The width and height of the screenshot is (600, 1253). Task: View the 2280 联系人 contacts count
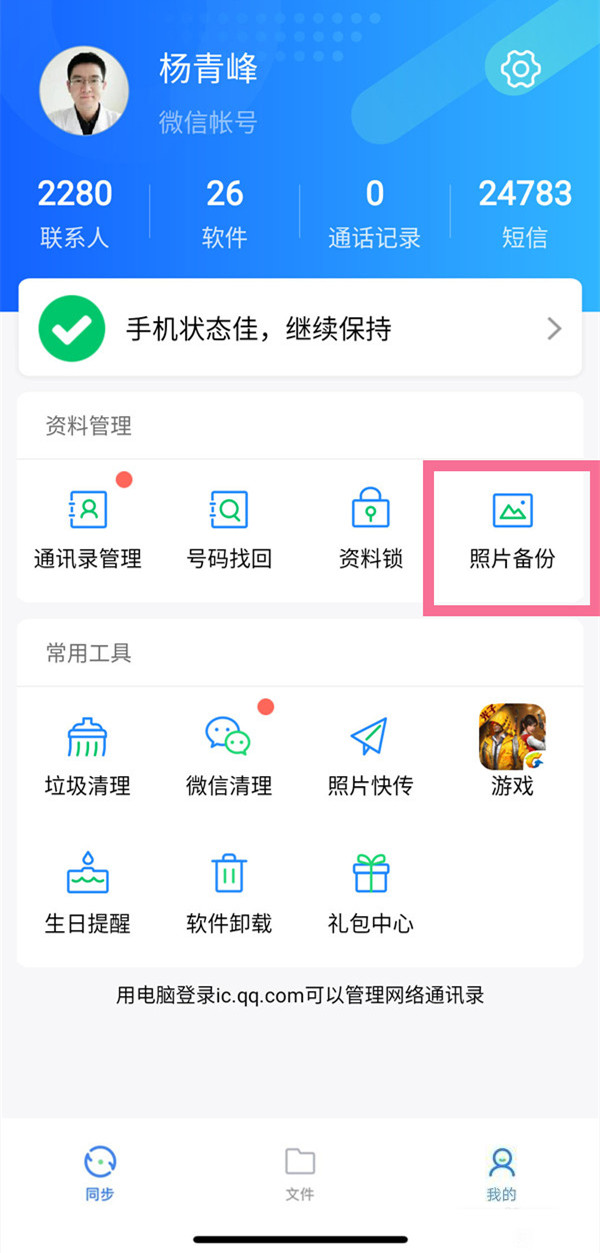(75, 212)
